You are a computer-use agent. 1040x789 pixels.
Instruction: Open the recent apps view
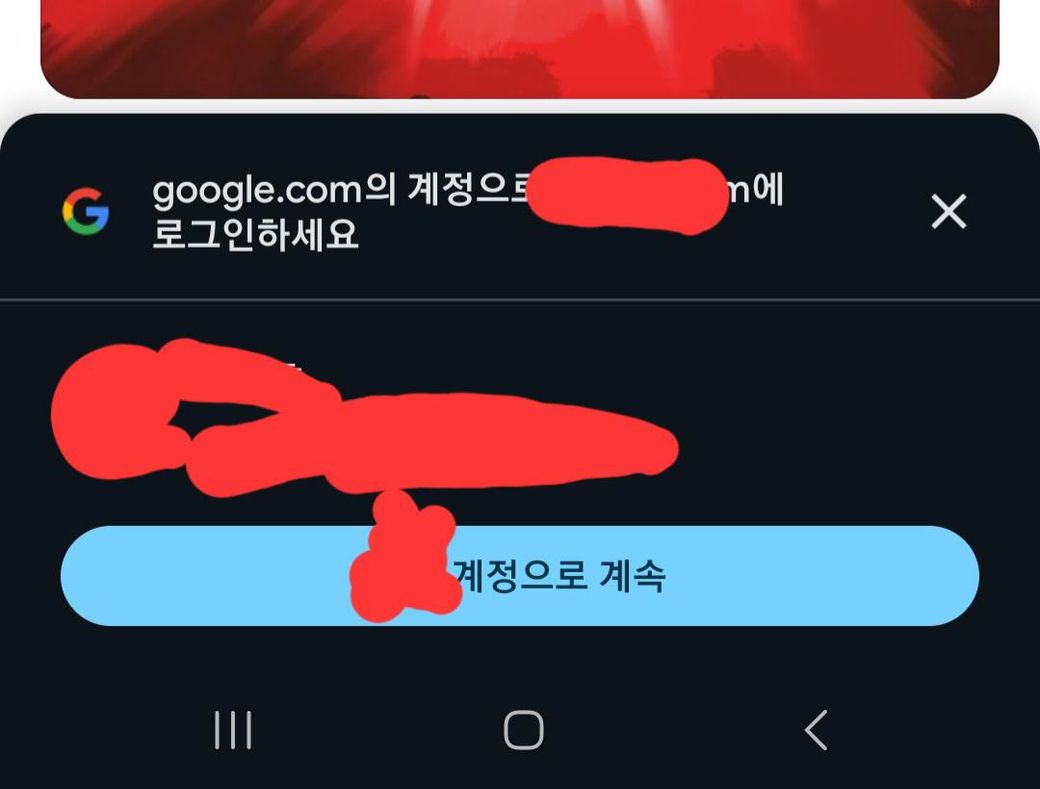(x=233, y=731)
